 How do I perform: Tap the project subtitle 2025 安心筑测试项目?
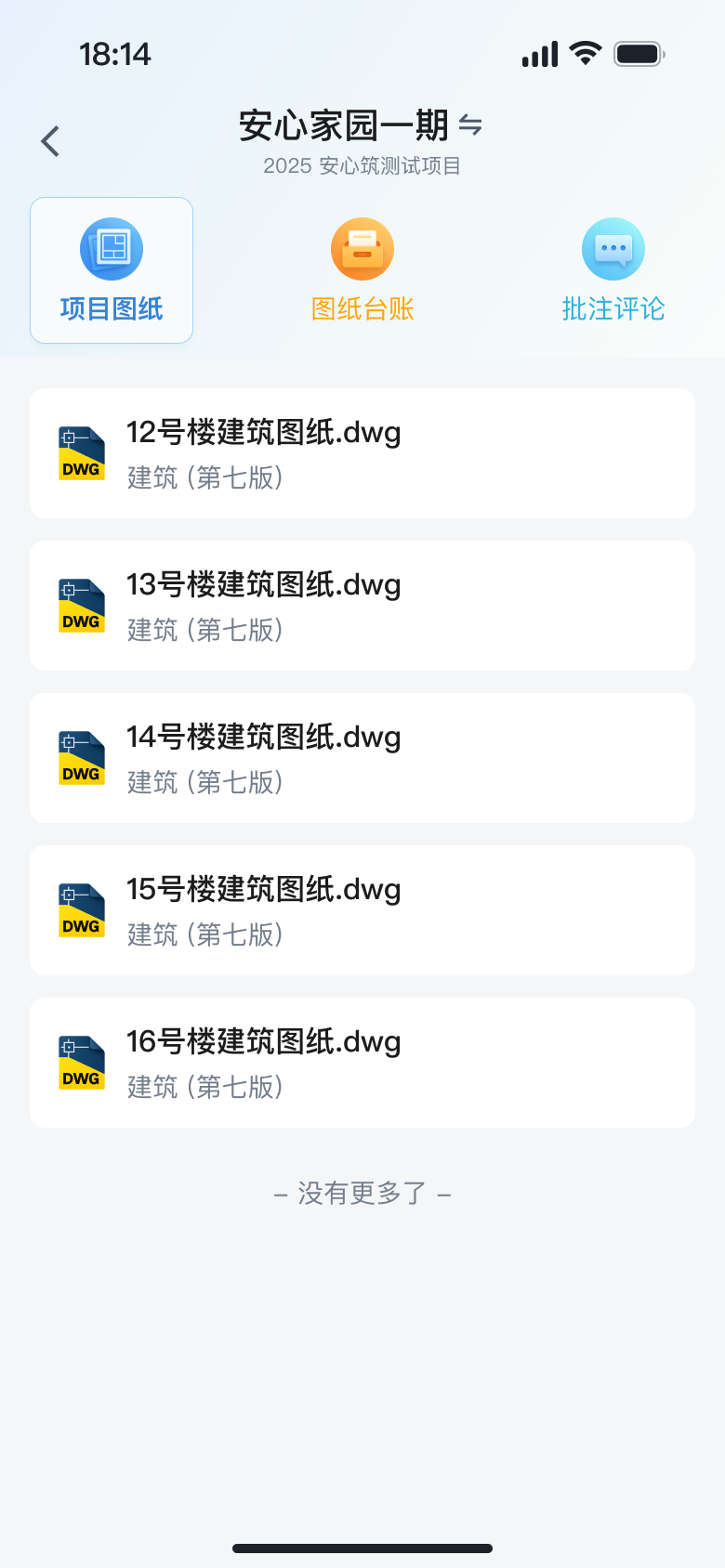[x=362, y=165]
